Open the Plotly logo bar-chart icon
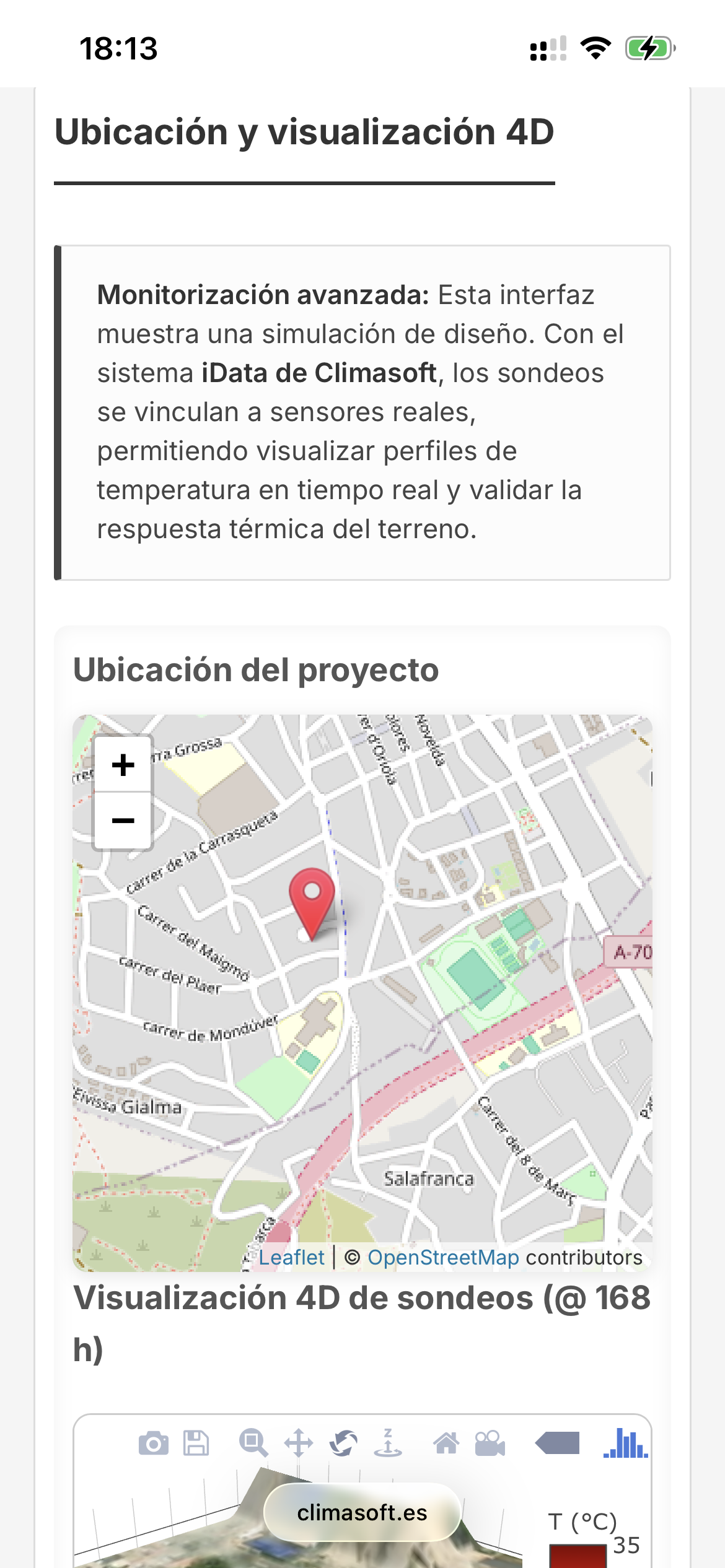 (x=626, y=1444)
